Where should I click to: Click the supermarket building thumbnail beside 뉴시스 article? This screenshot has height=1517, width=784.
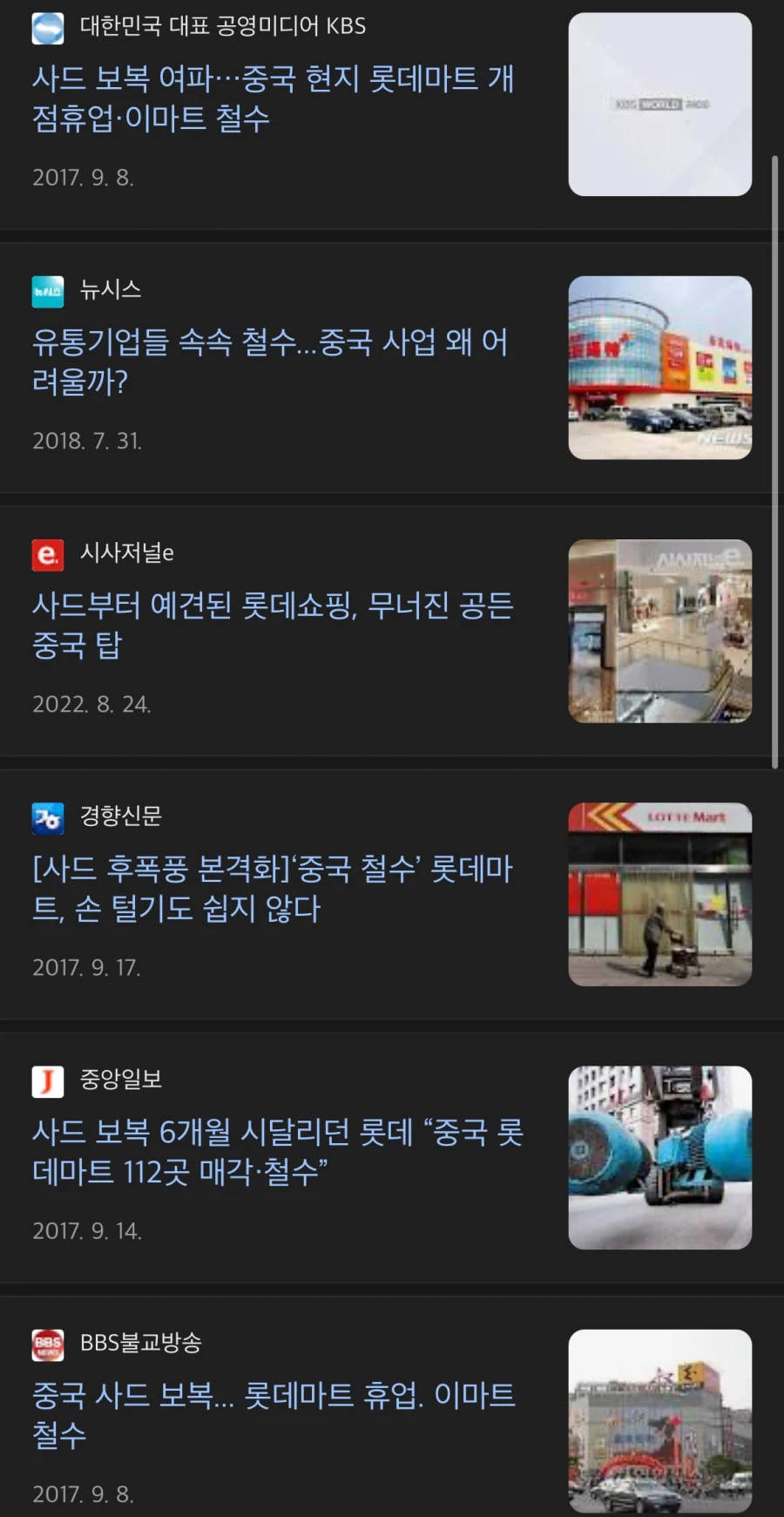(659, 367)
